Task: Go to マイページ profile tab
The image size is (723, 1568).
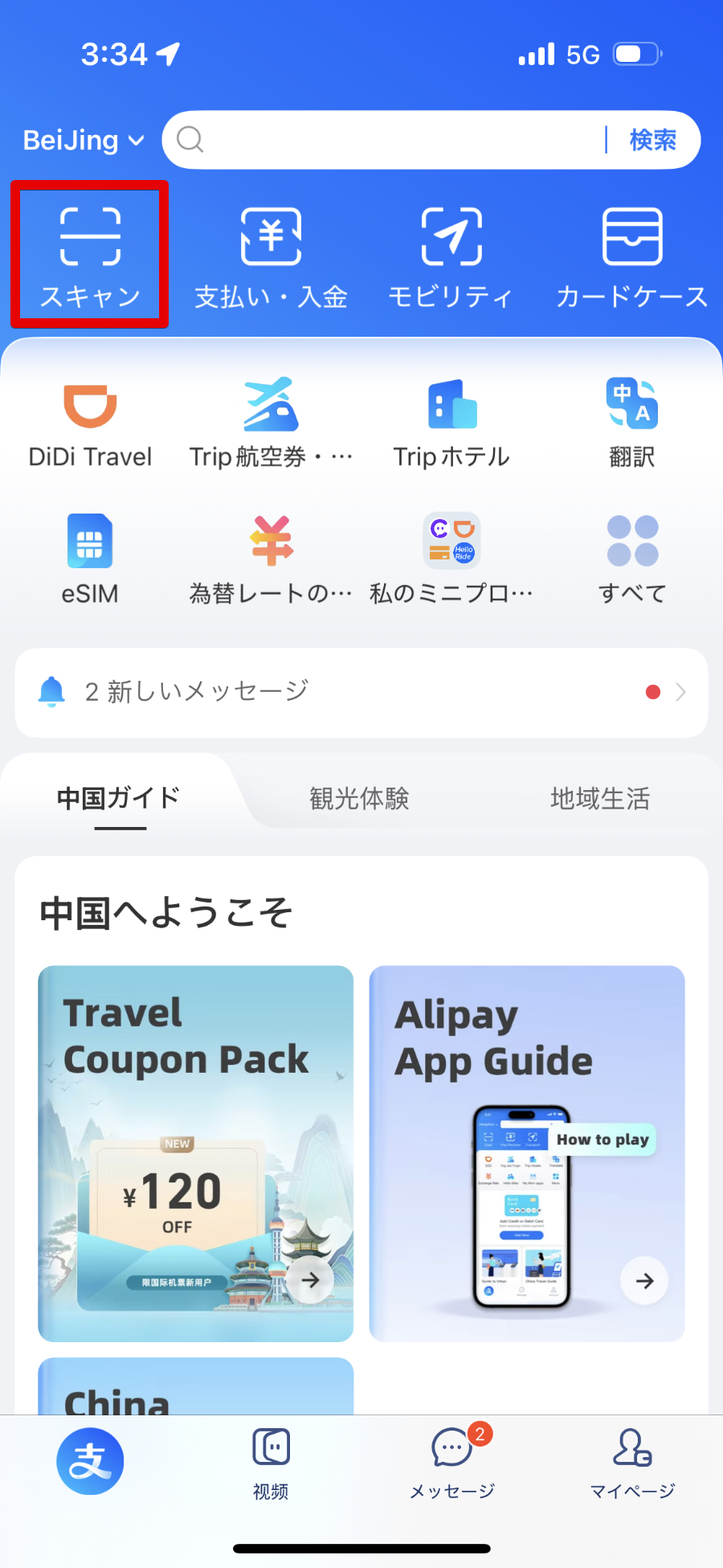Action: click(x=632, y=1464)
